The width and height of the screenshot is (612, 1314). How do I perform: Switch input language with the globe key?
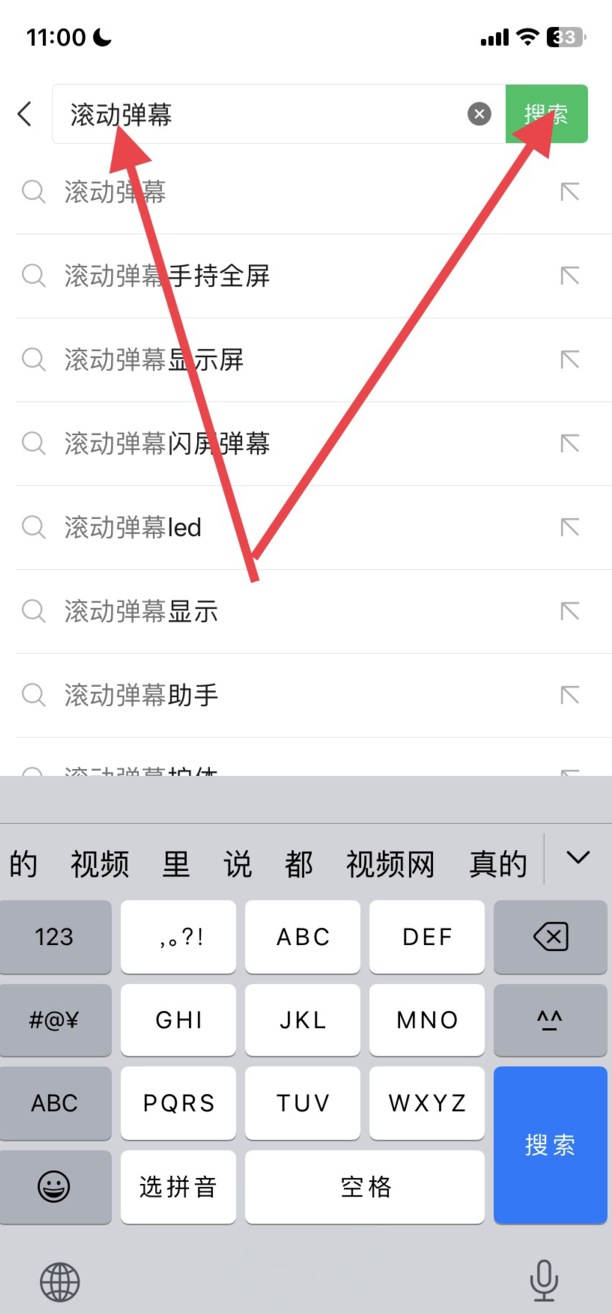(x=60, y=1281)
